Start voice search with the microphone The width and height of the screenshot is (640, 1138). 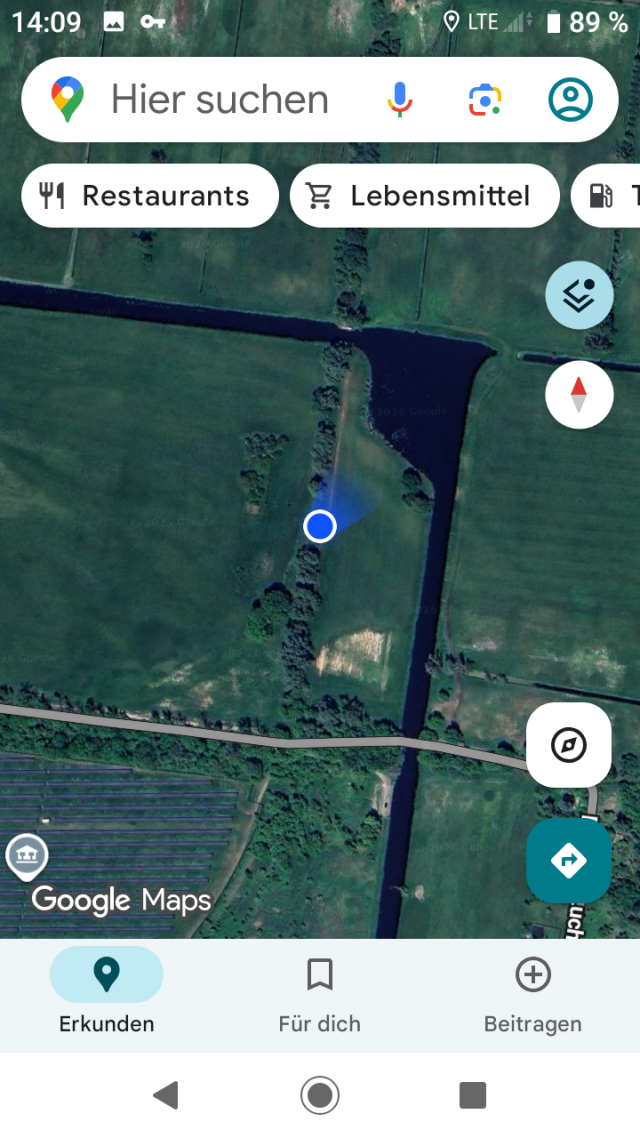tap(399, 100)
